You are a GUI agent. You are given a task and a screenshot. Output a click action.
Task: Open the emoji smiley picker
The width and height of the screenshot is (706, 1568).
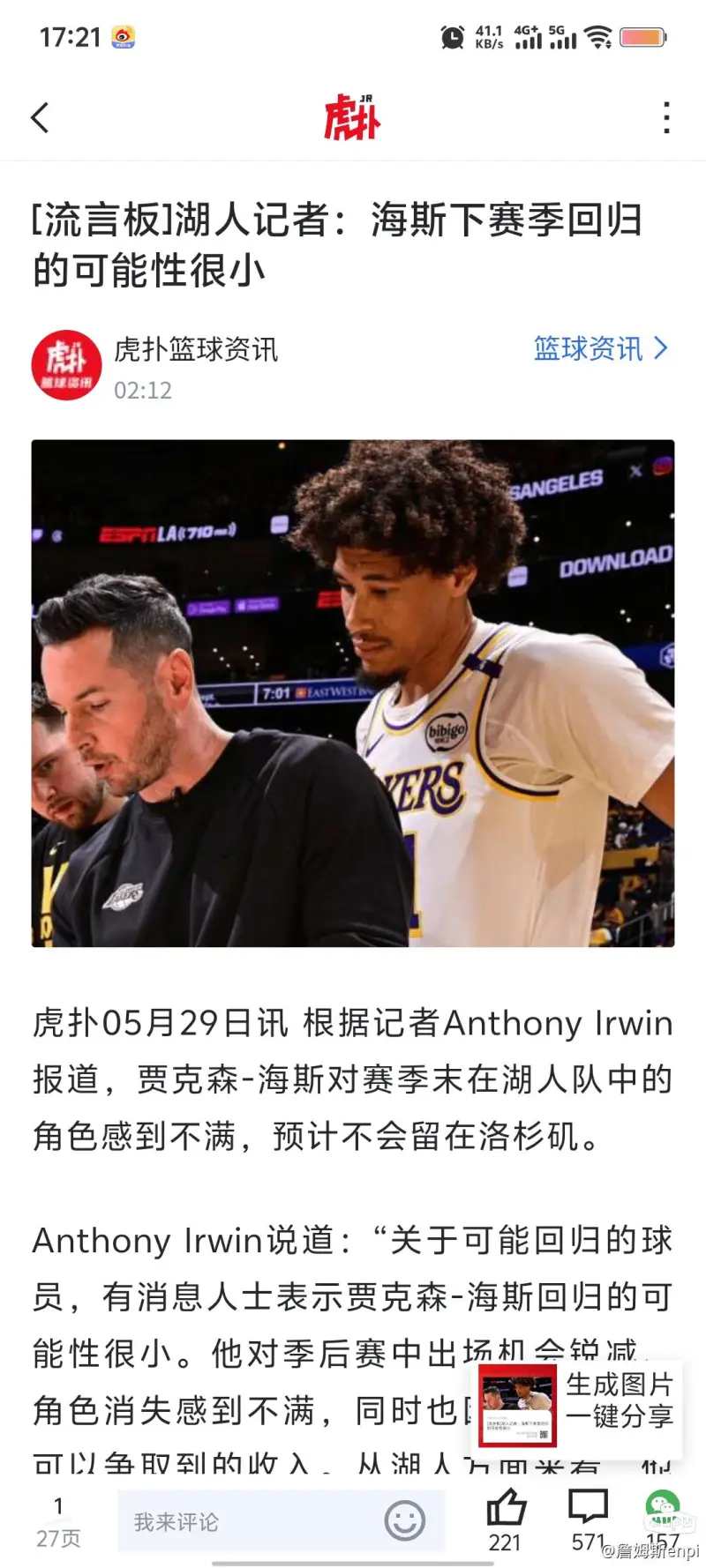(405, 1521)
